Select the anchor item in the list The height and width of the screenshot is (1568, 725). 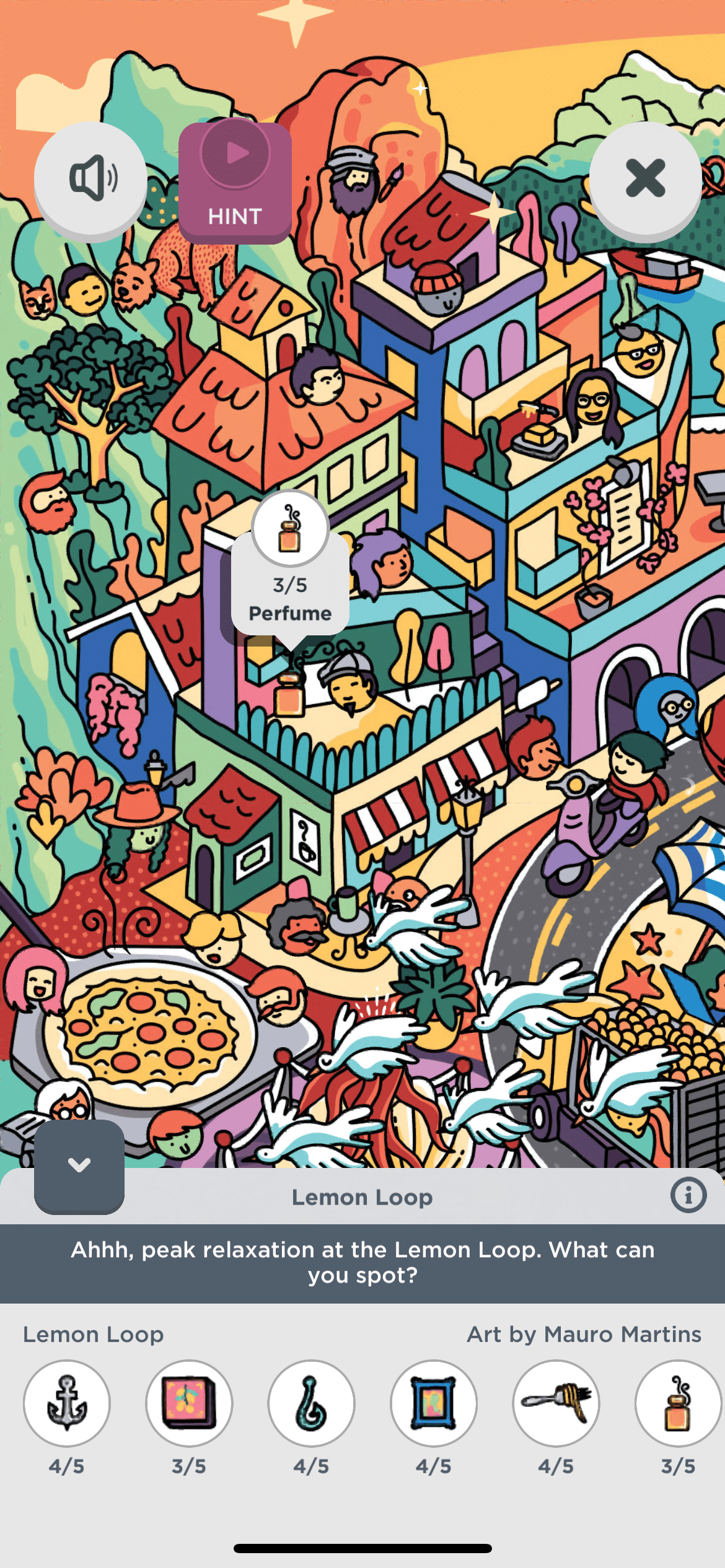point(67,1403)
